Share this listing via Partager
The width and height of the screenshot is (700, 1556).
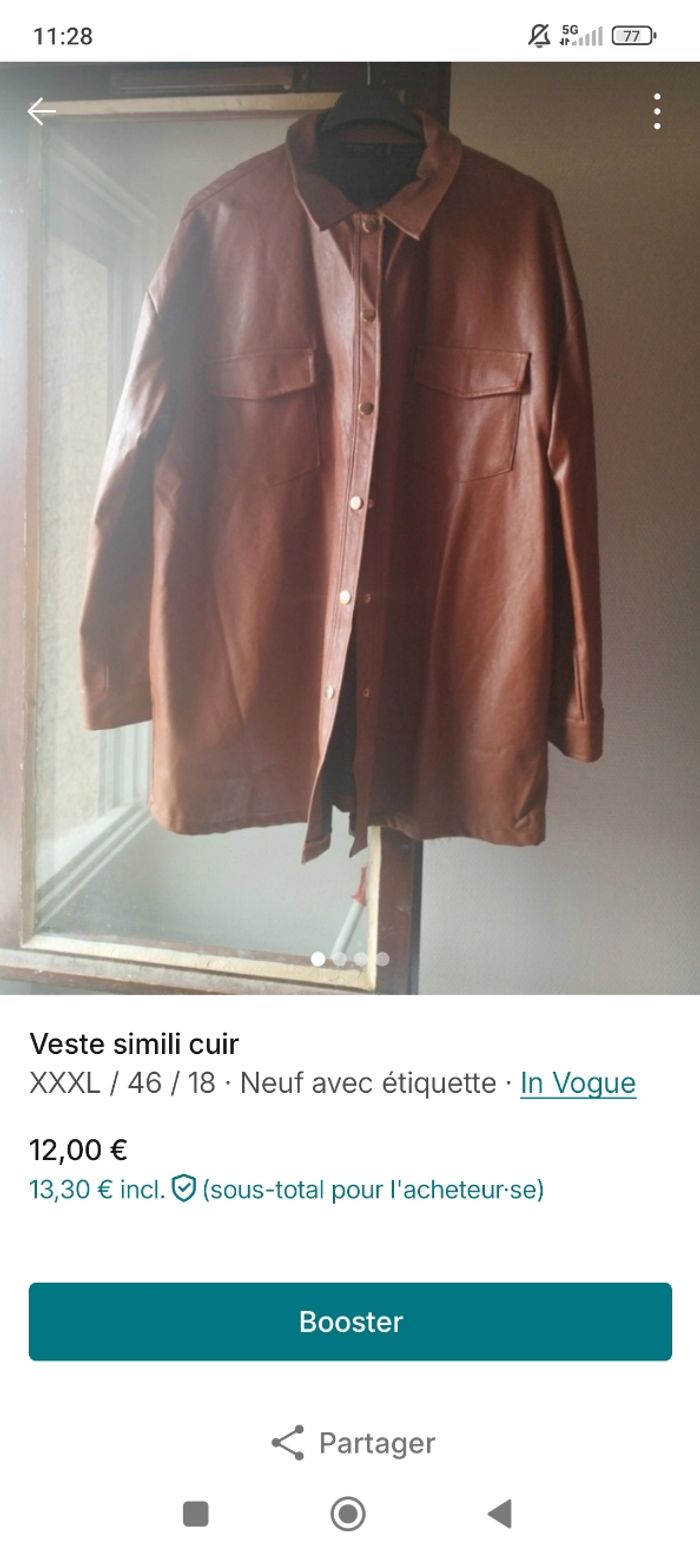click(352, 1443)
